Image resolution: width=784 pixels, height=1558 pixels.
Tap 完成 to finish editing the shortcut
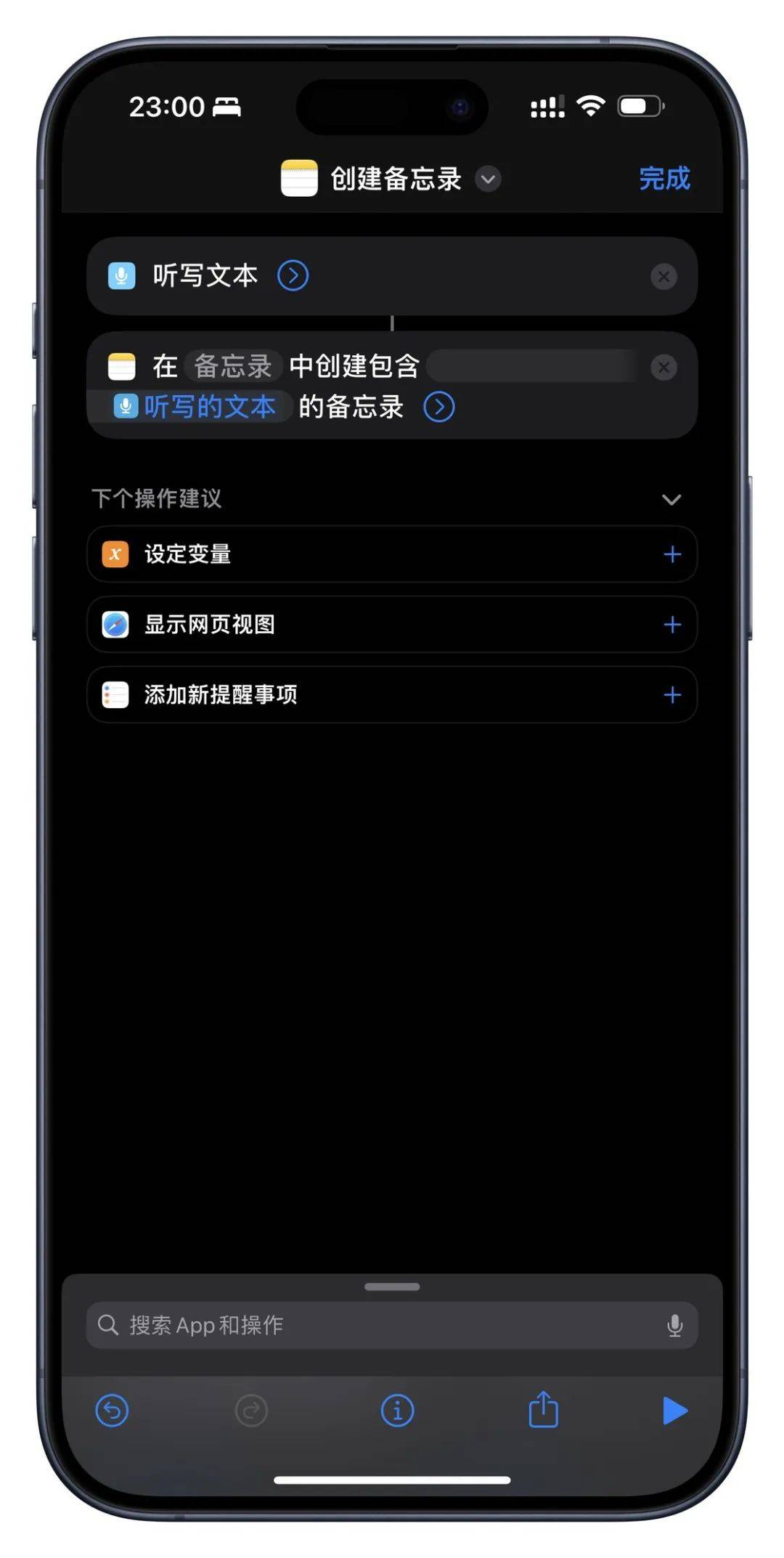(x=663, y=178)
